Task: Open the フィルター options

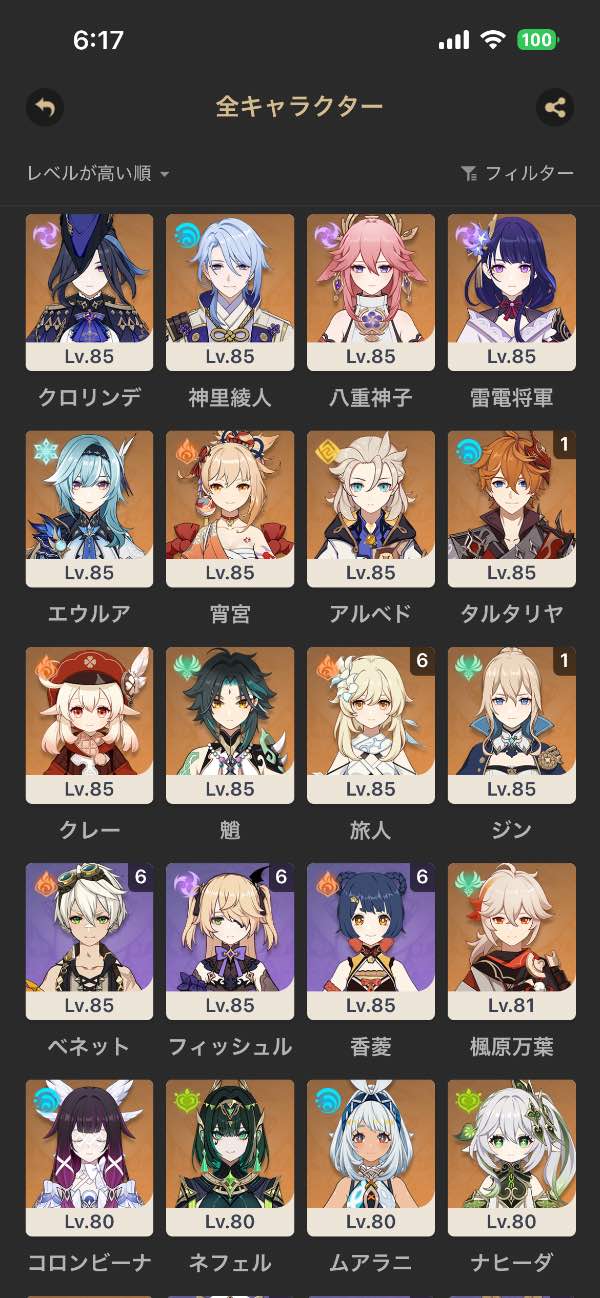Action: tap(518, 174)
